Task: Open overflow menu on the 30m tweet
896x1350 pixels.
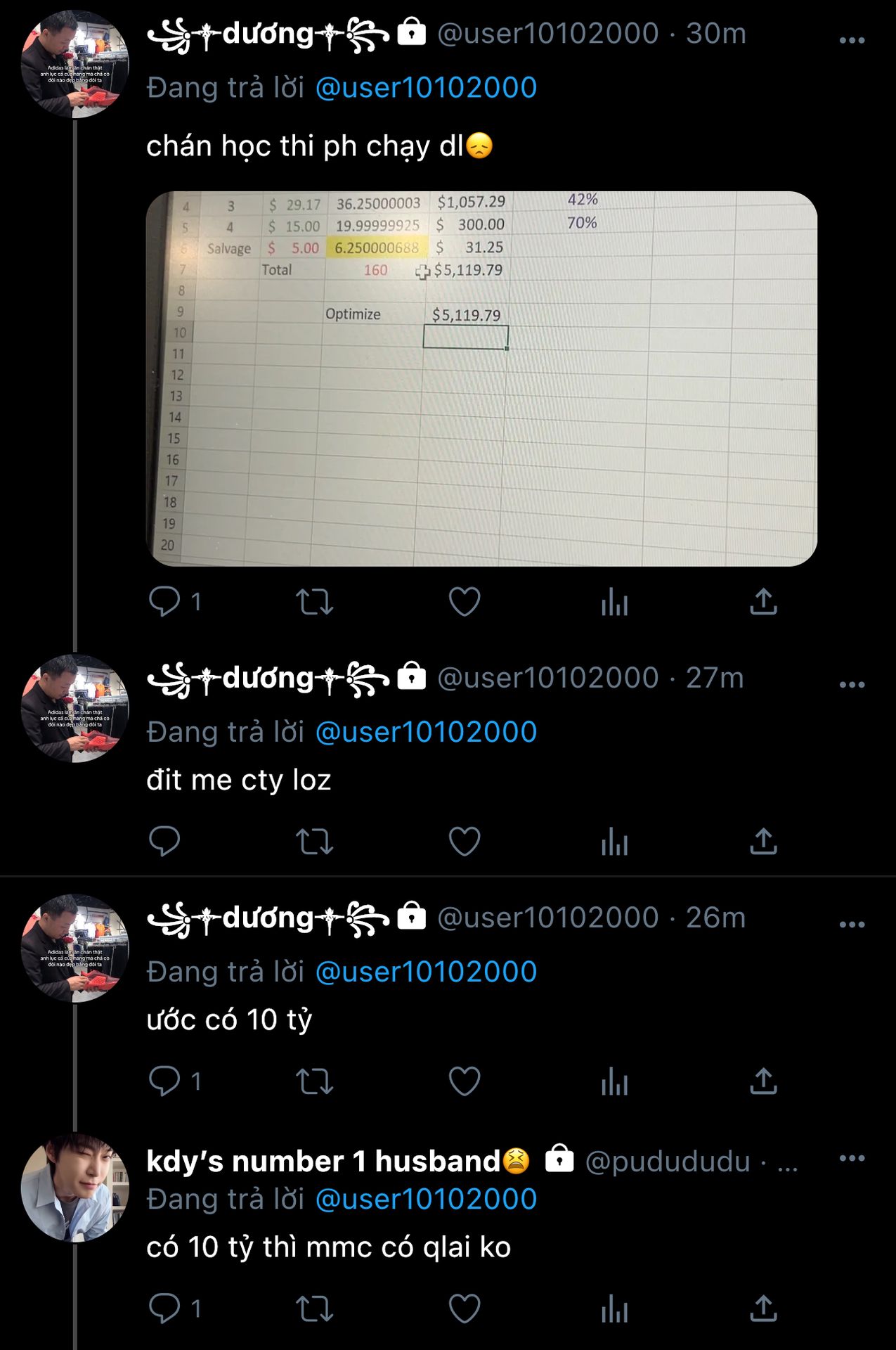Action: click(x=852, y=41)
